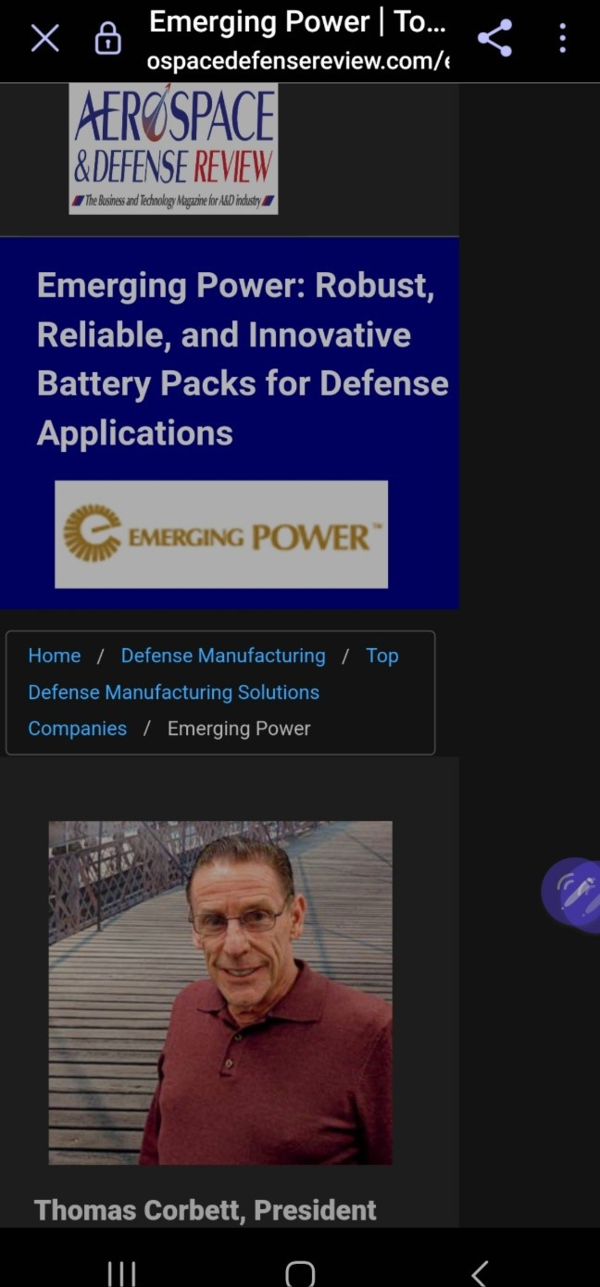Open the Defense Manufacturing breadcrumb

[x=223, y=656]
